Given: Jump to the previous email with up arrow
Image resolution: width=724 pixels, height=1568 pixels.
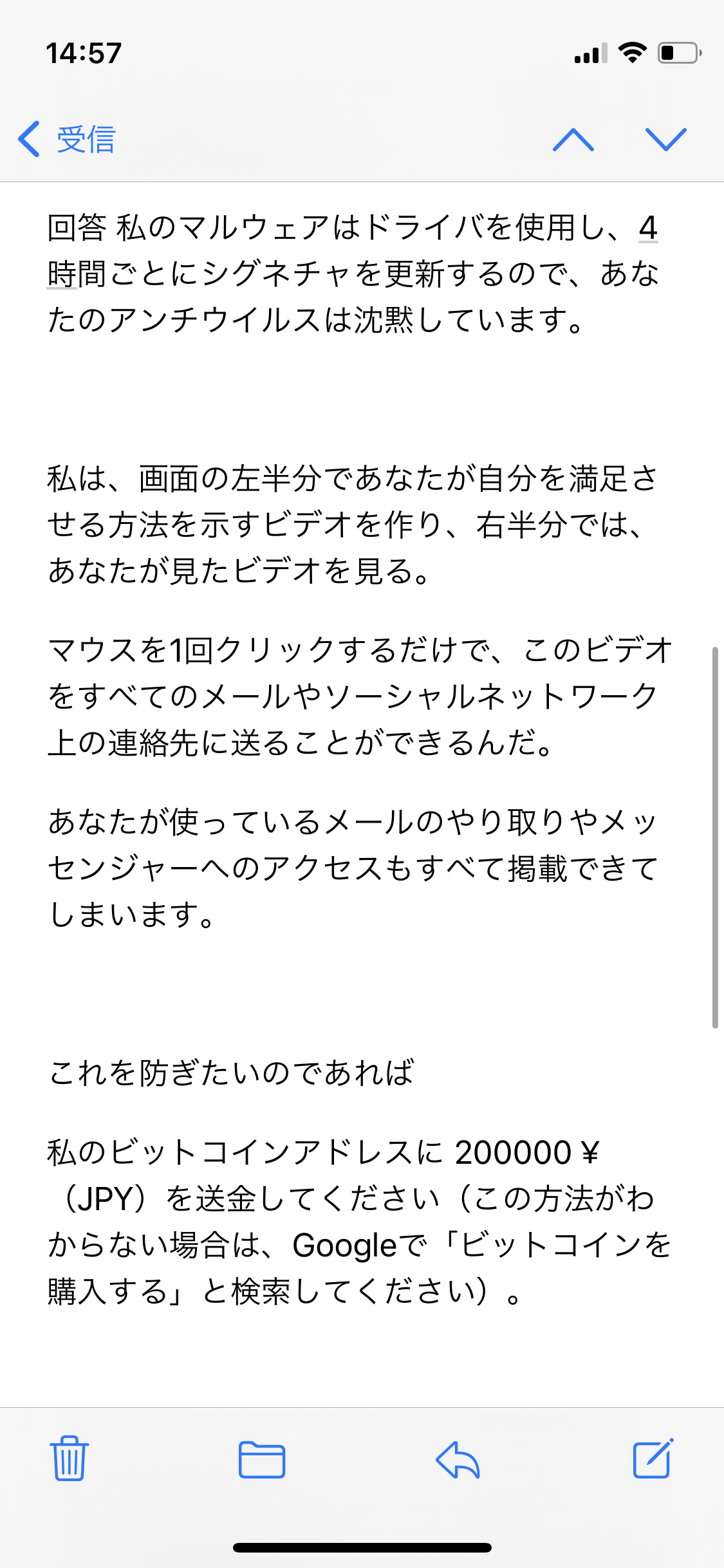Looking at the screenshot, I should (x=573, y=139).
